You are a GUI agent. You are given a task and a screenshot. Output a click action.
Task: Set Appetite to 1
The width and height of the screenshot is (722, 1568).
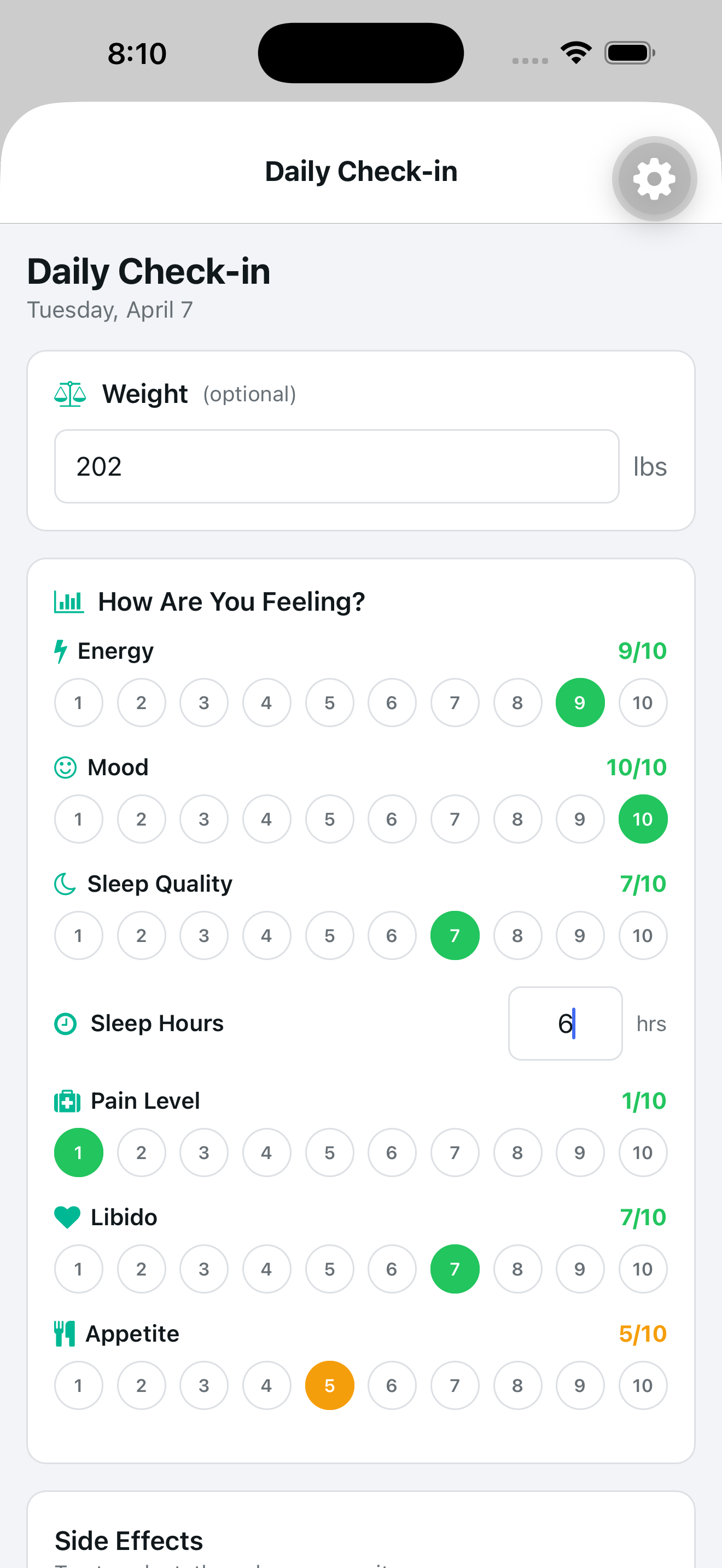[x=79, y=1385]
